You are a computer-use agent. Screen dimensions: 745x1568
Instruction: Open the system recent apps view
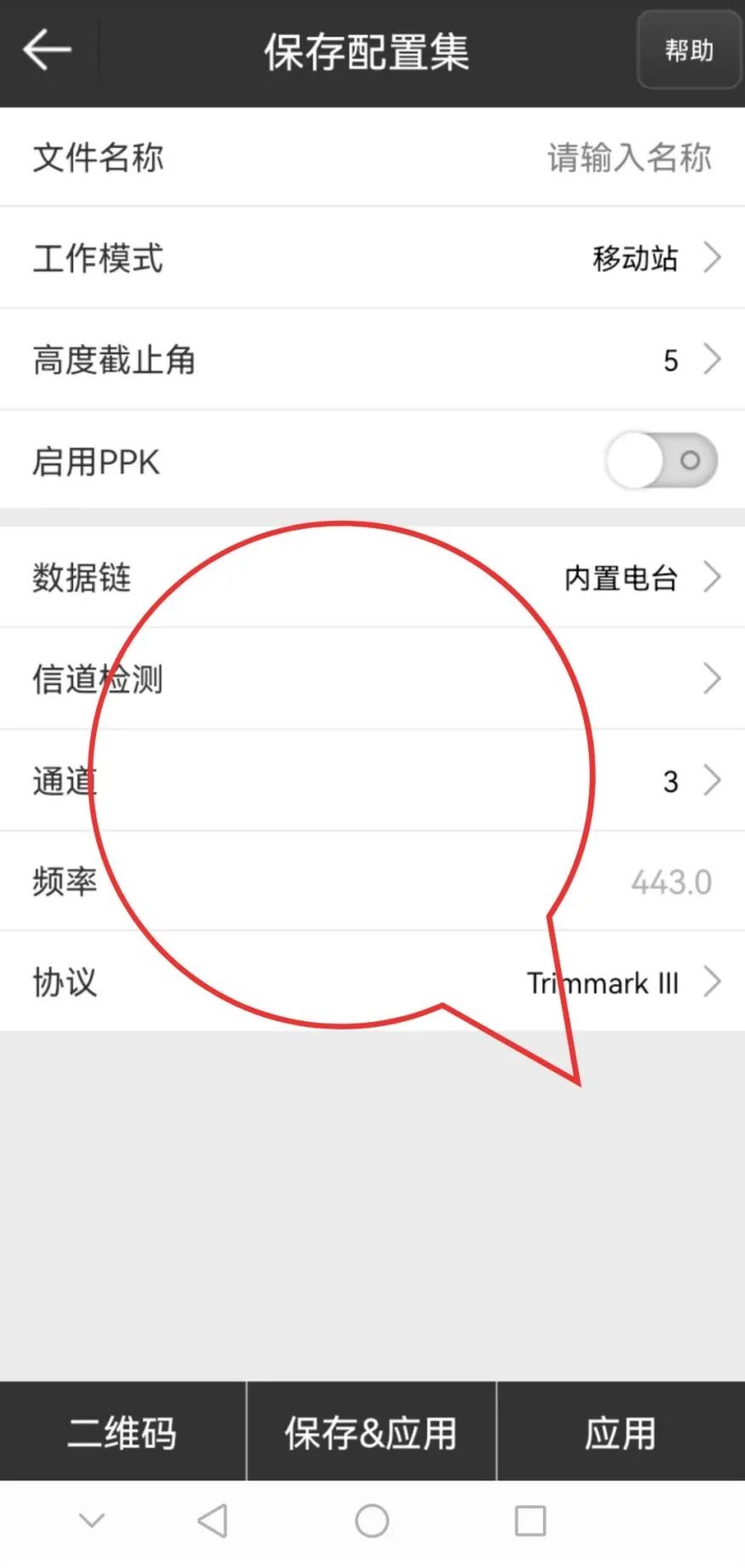click(x=530, y=1520)
